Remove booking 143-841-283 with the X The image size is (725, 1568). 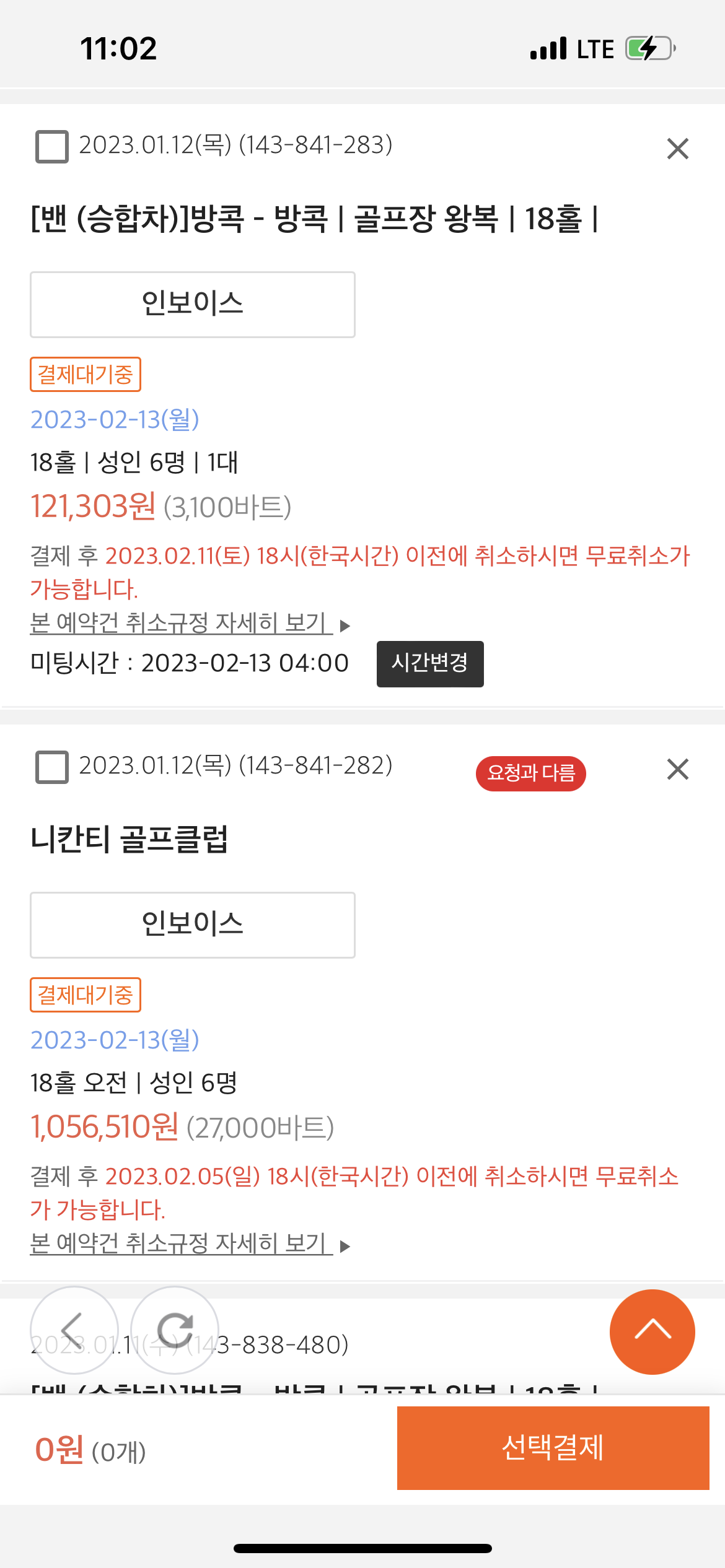click(678, 149)
